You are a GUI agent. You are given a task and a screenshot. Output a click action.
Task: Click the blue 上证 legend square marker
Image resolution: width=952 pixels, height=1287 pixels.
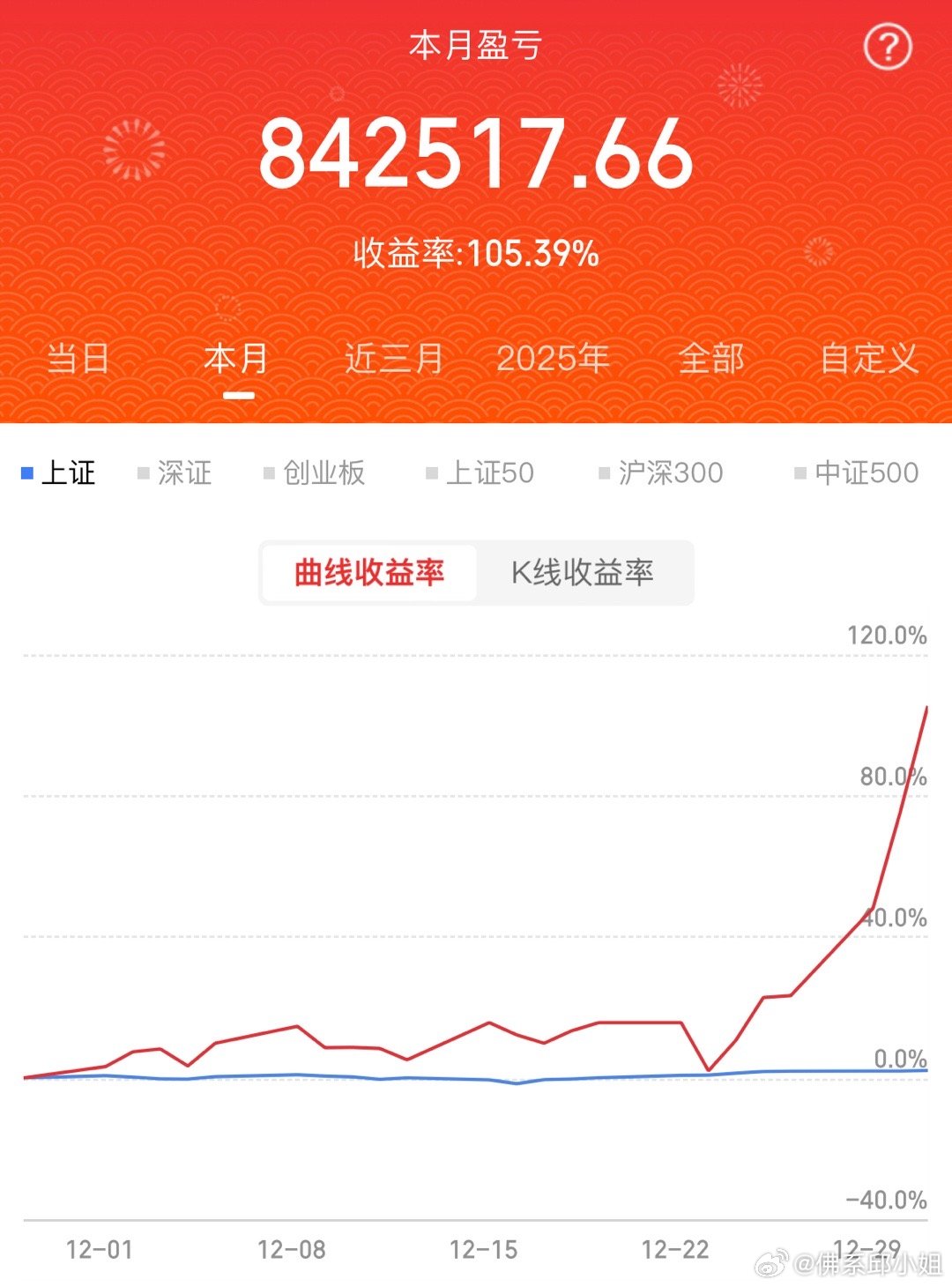[x=26, y=473]
